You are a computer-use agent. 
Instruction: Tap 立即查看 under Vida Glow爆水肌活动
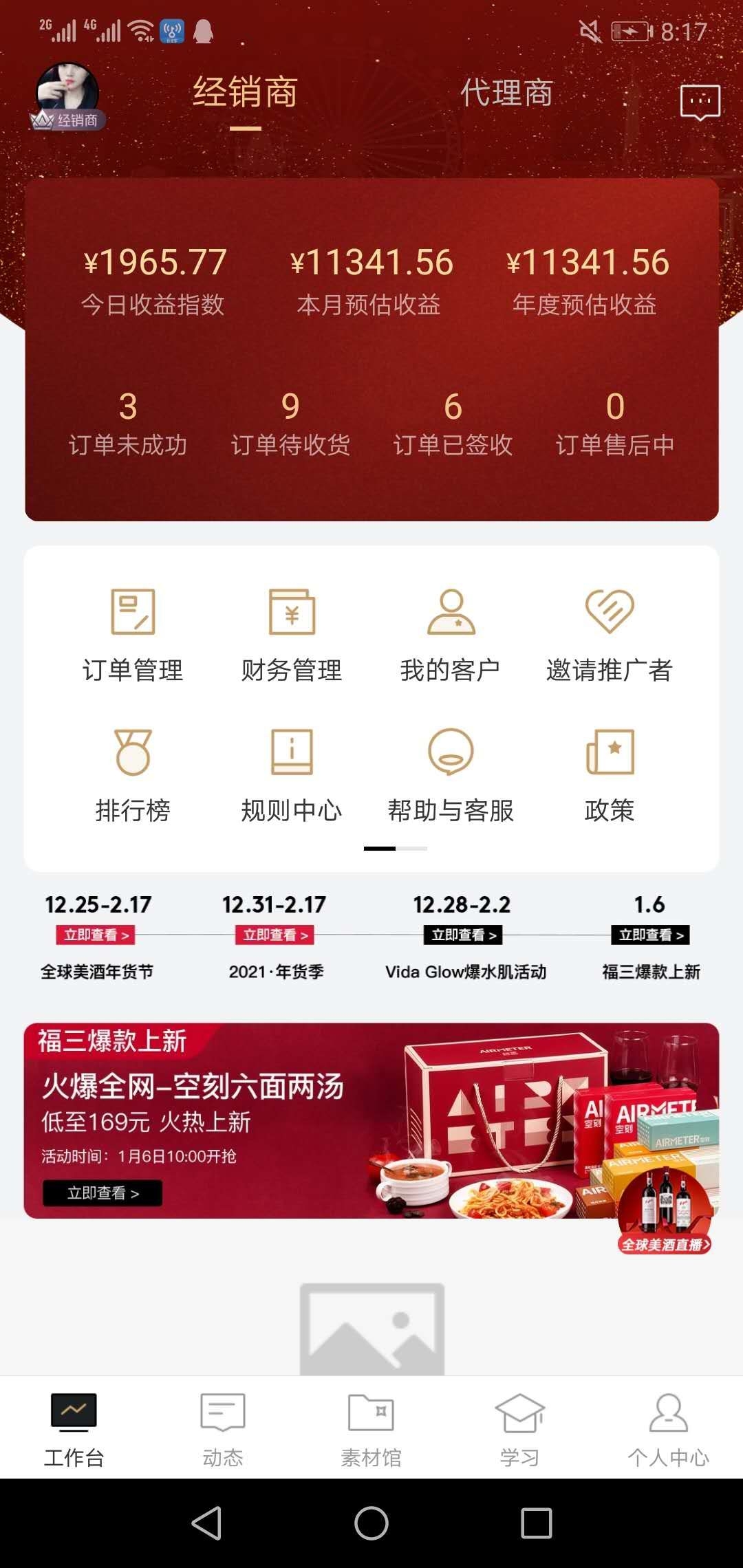(x=463, y=935)
